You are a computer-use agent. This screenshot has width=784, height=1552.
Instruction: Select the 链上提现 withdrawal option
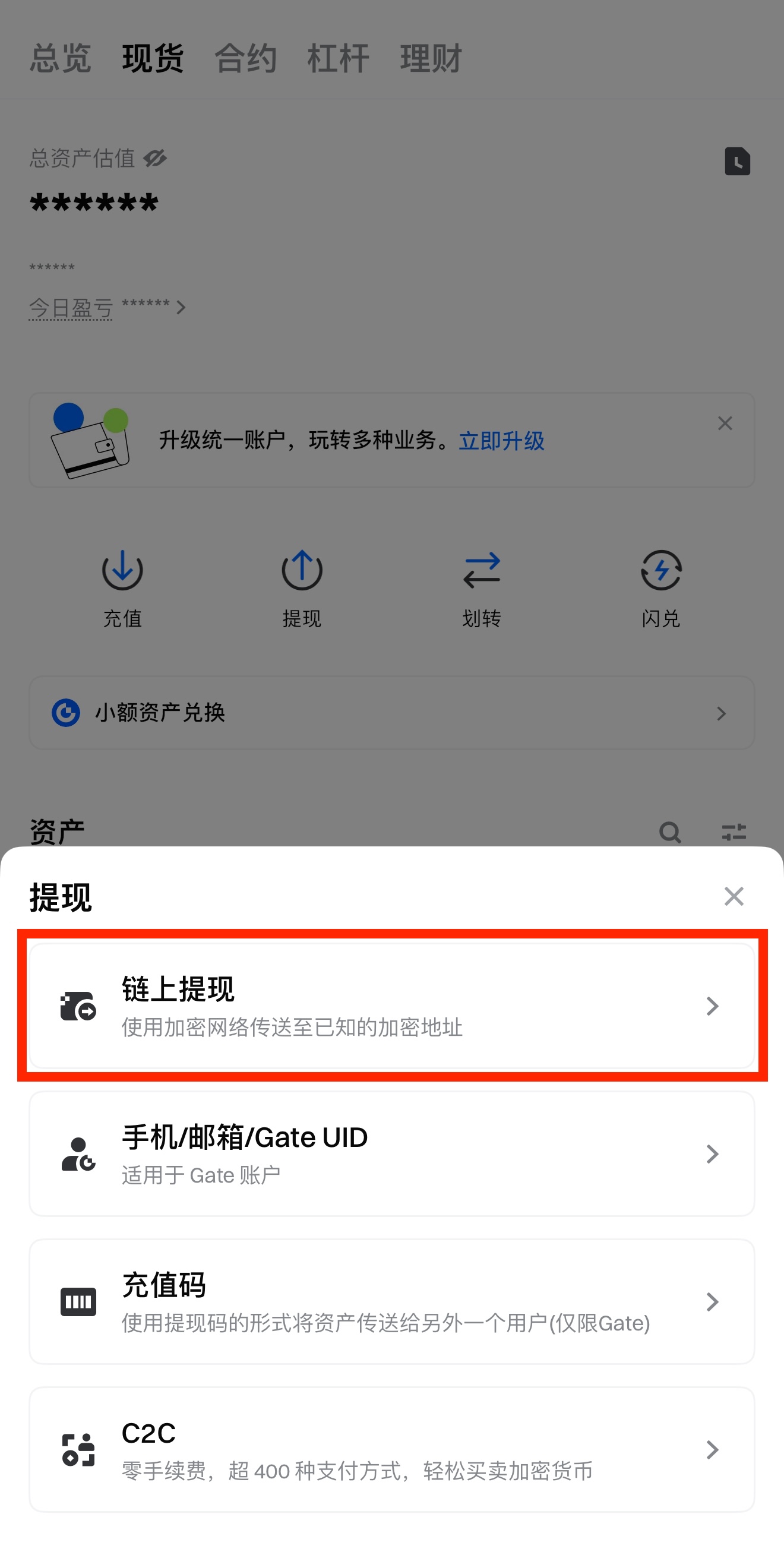[x=391, y=1005]
